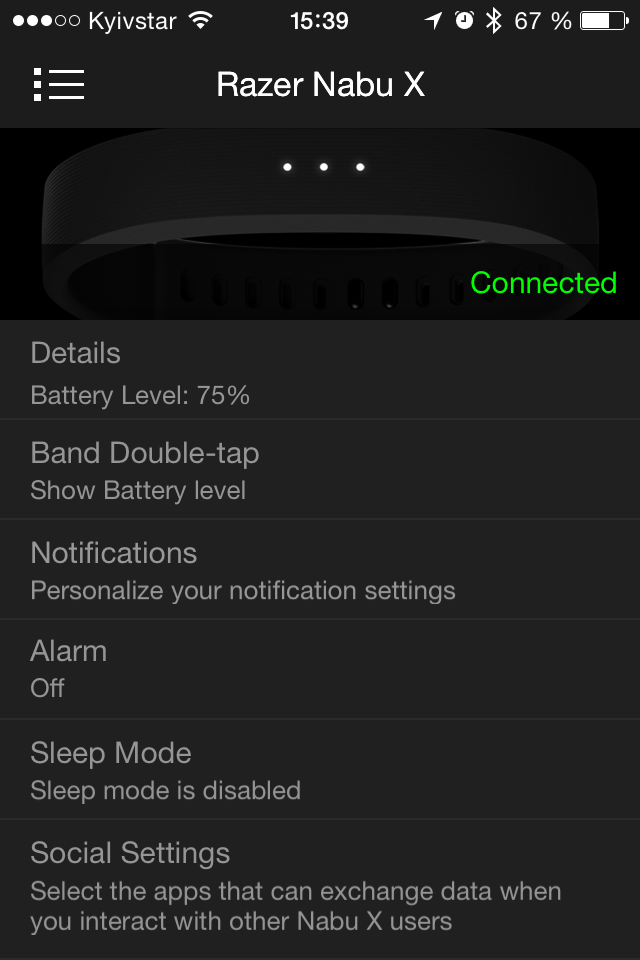Open Notifications settings
This screenshot has height=960, width=640.
click(x=320, y=570)
